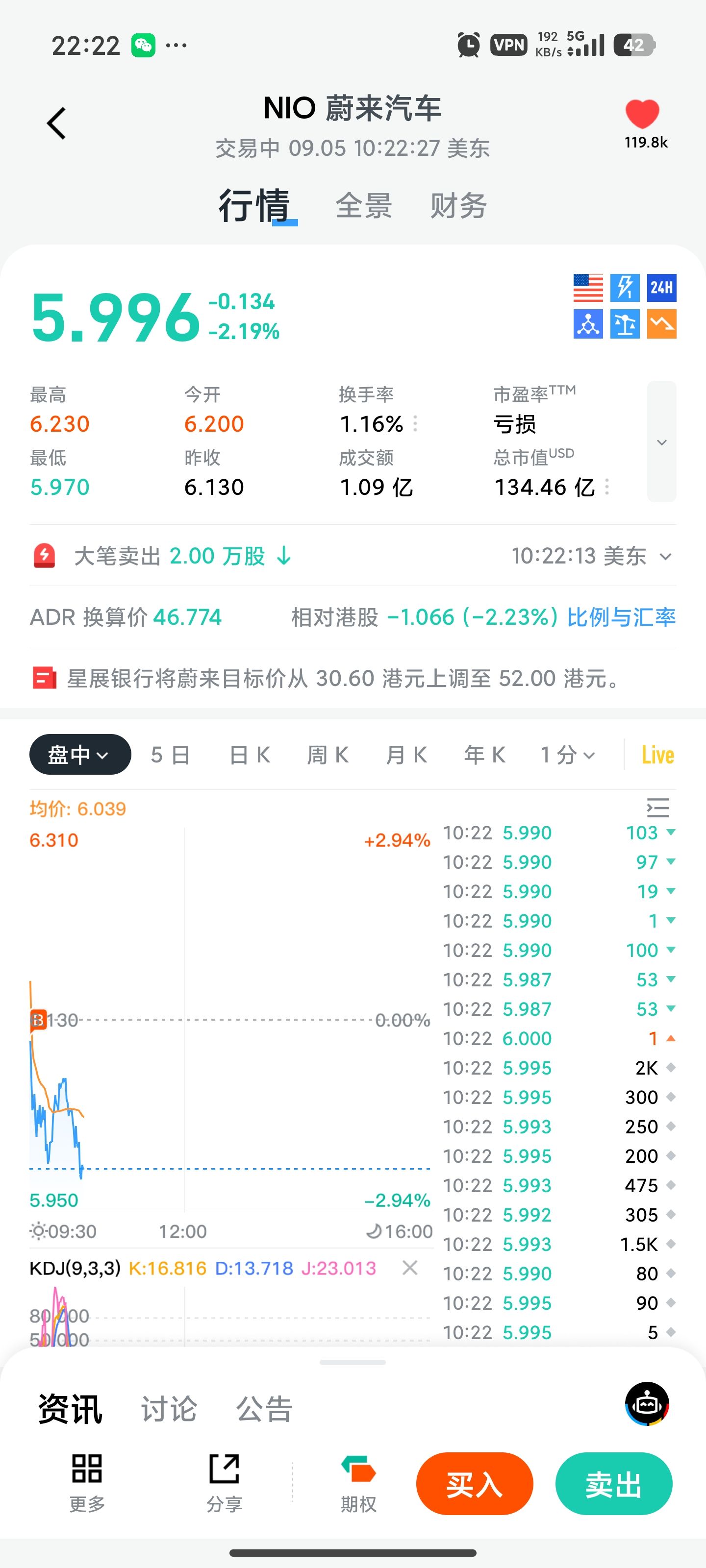Select the 月K chart
The width and height of the screenshot is (706, 1568).
tap(406, 755)
